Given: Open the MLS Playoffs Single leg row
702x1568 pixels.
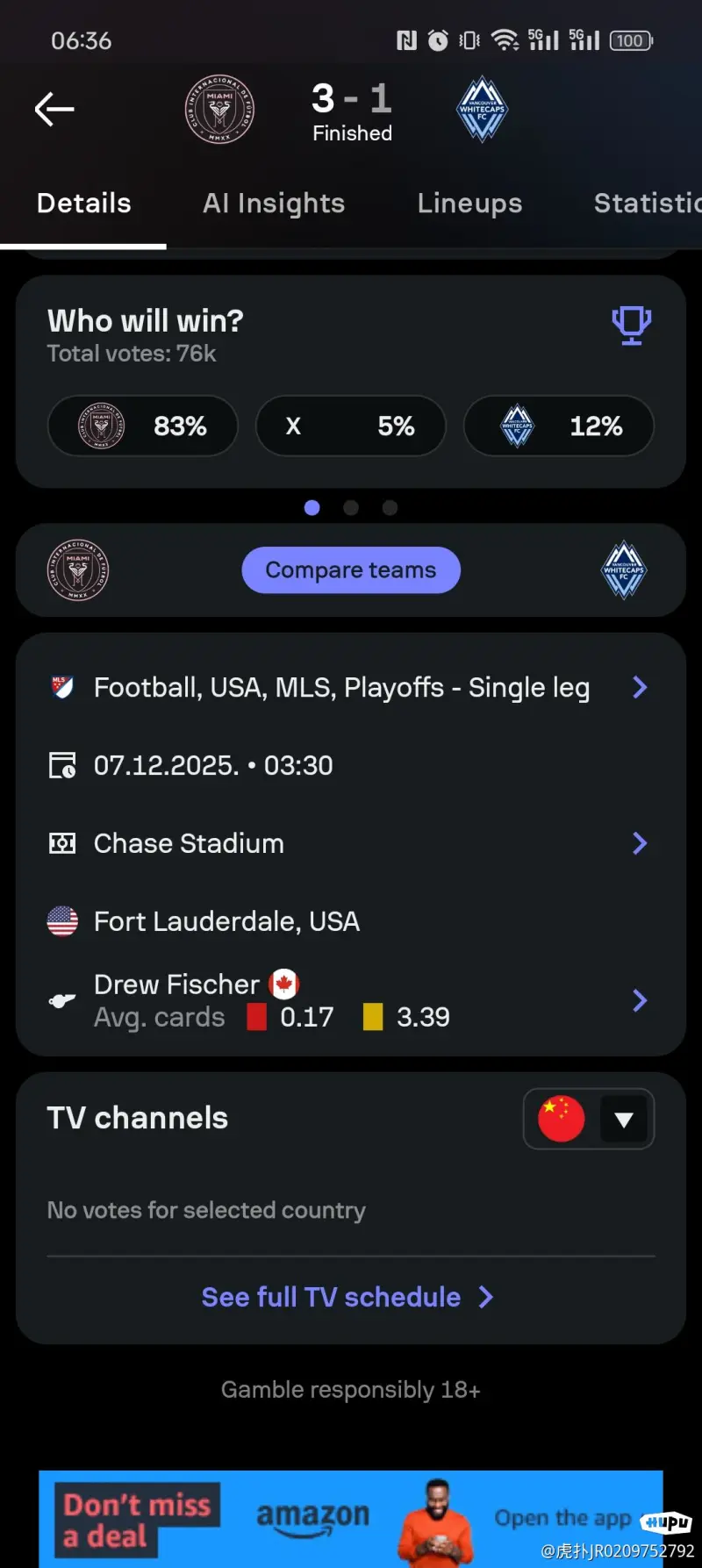Looking at the screenshot, I should (x=349, y=688).
